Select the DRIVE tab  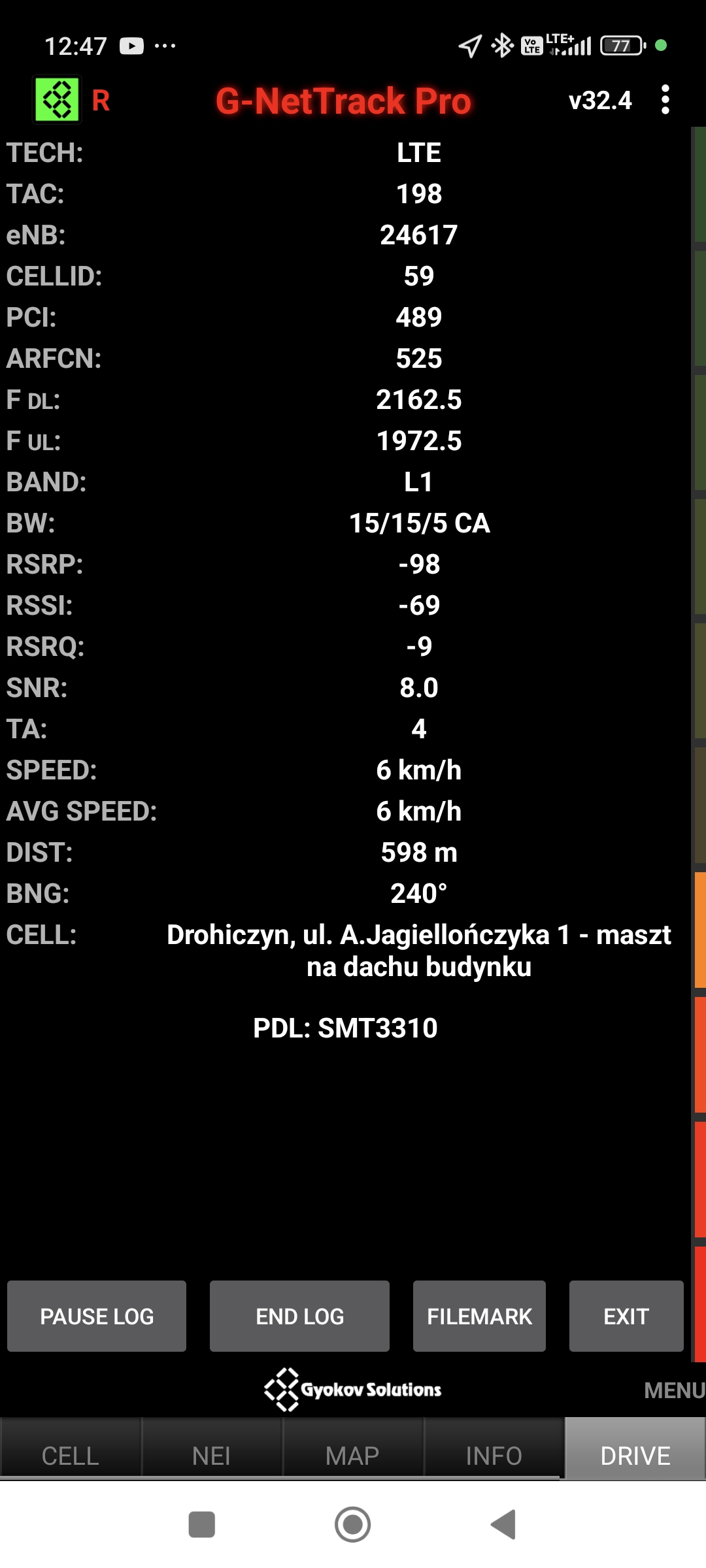(x=635, y=1456)
